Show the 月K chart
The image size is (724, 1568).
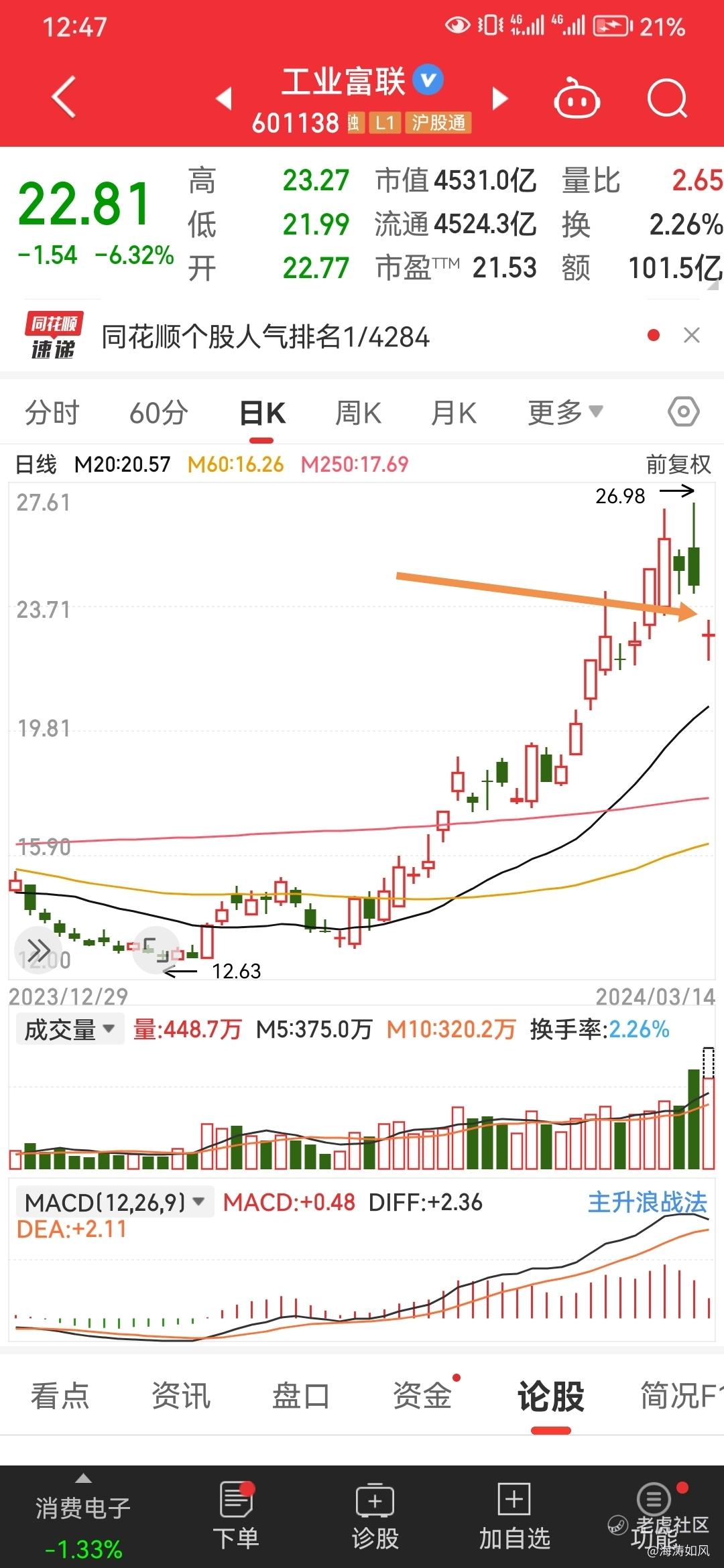coord(453,413)
